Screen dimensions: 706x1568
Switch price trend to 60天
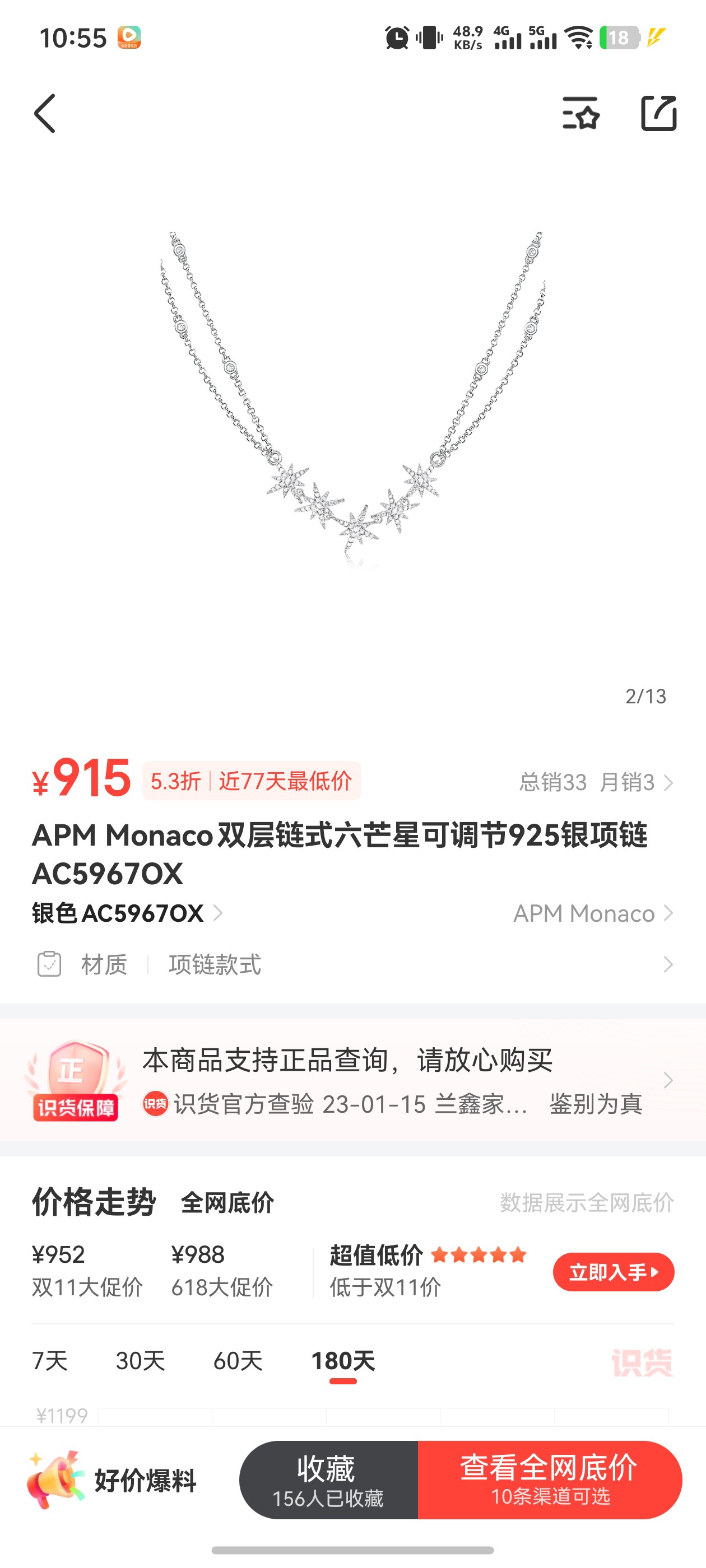coord(238,1360)
